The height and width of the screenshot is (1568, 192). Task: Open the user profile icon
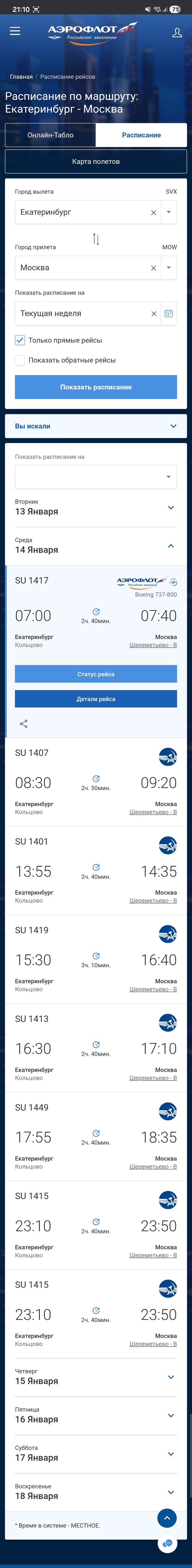pyautogui.click(x=177, y=32)
